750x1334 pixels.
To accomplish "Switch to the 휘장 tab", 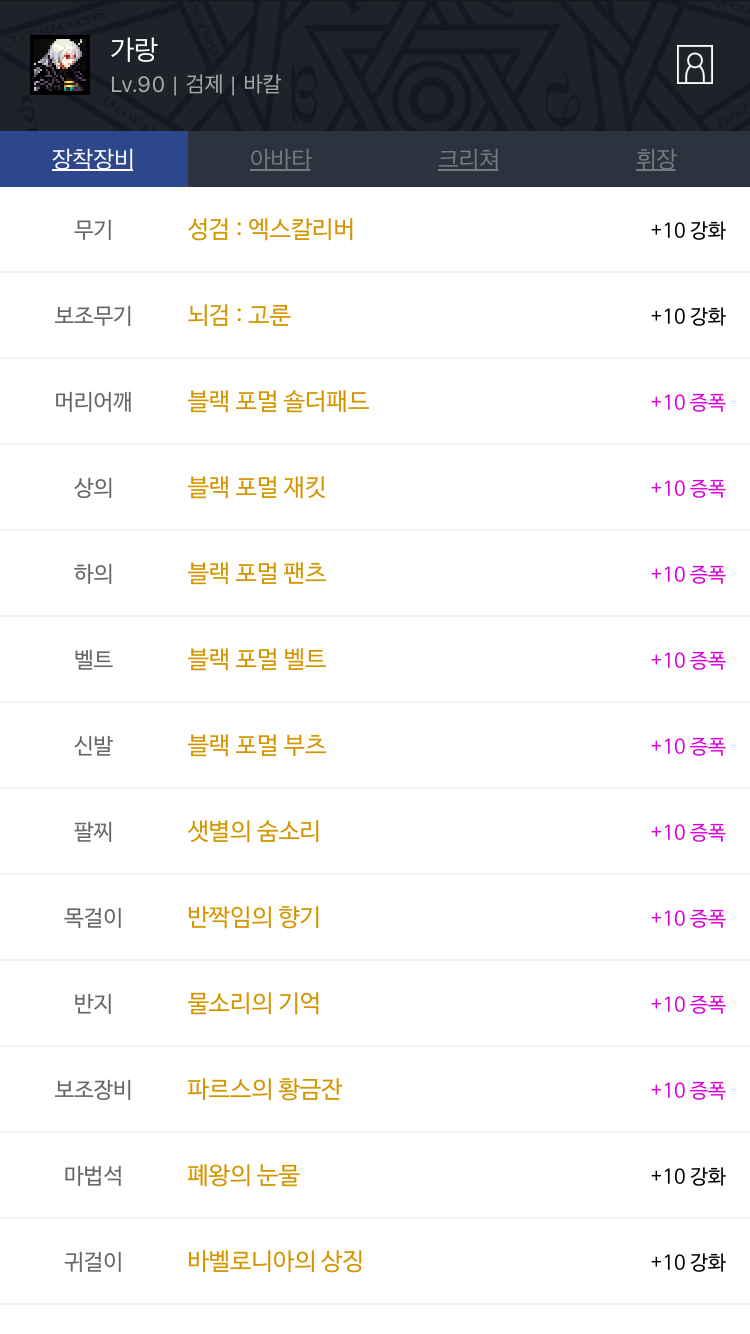I will tap(656, 159).
